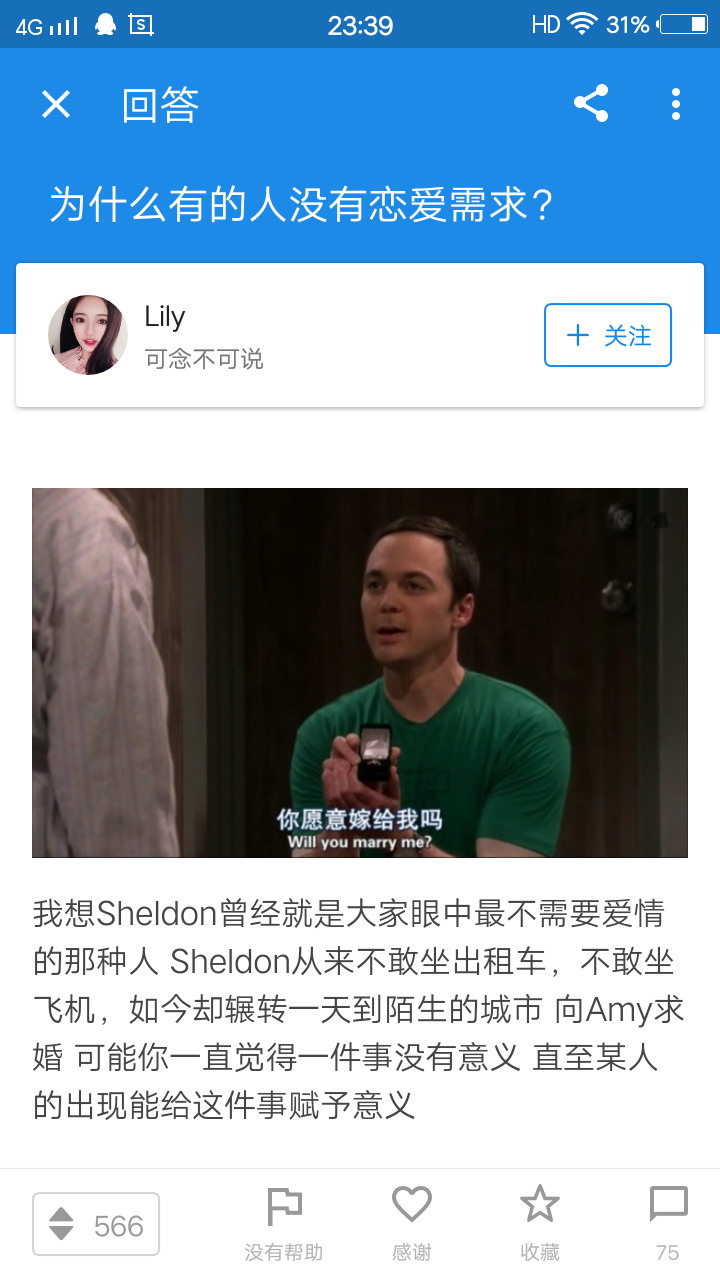
Task: Save answer with the 收藏 star
Action: [x=540, y=1224]
